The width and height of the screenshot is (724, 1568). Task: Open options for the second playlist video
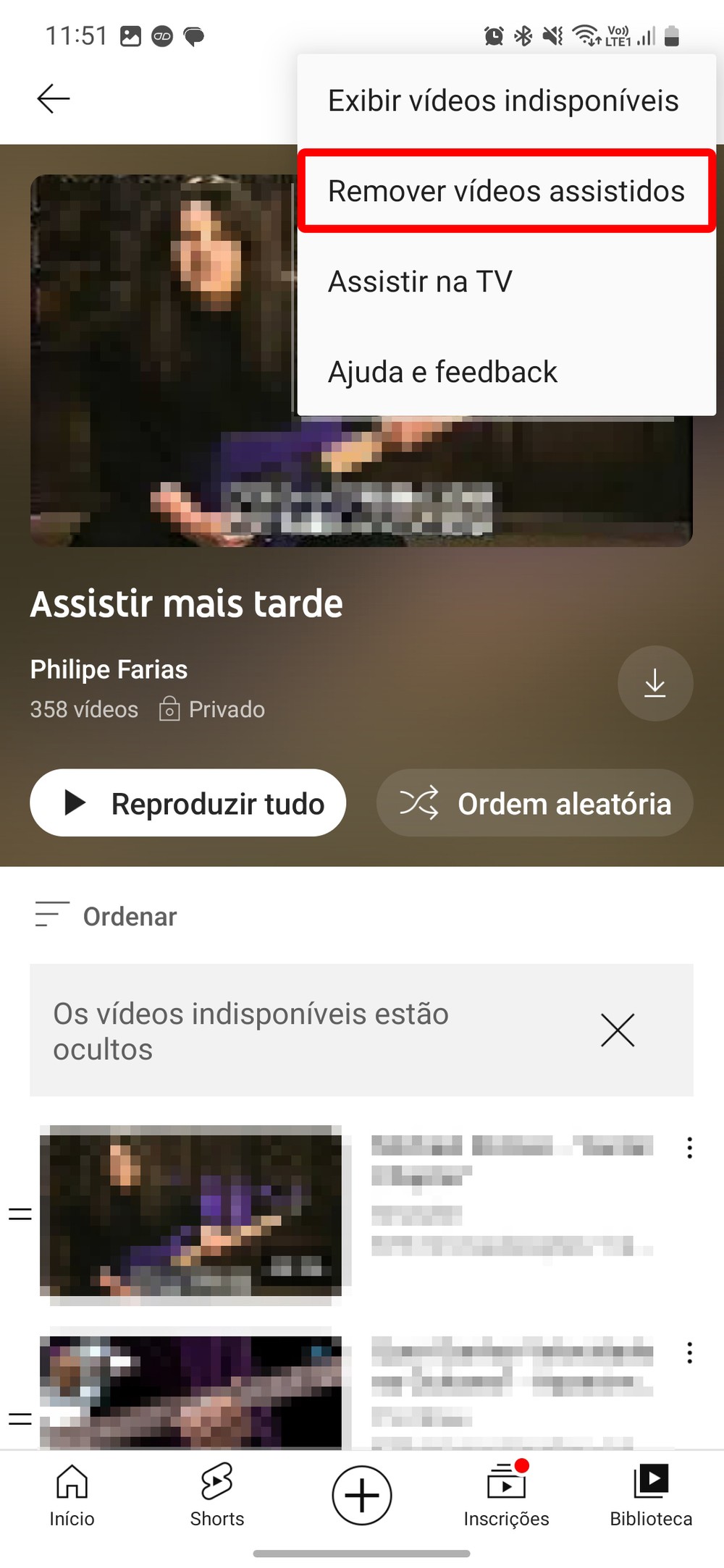(x=689, y=1352)
